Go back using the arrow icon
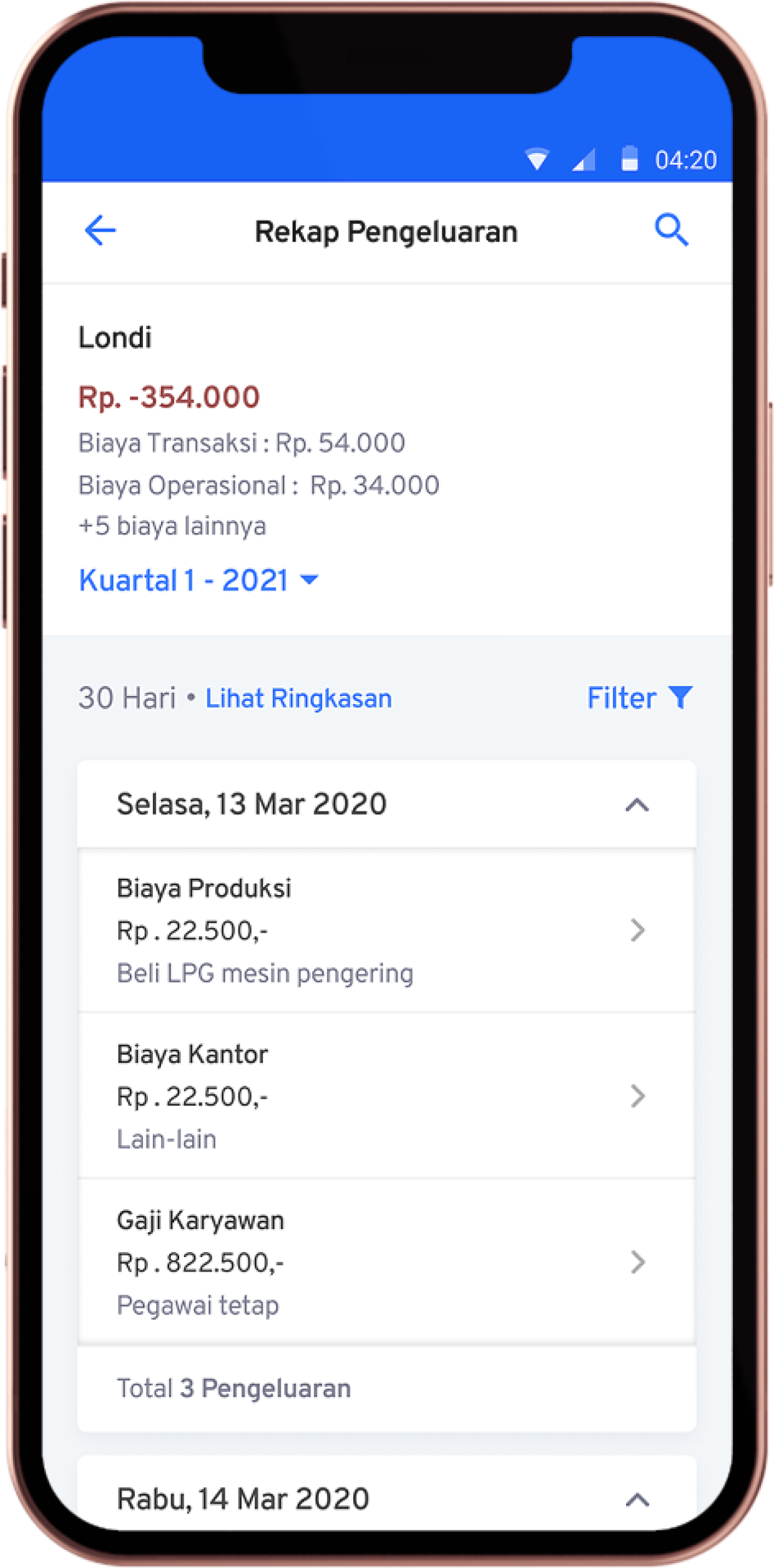 100,230
